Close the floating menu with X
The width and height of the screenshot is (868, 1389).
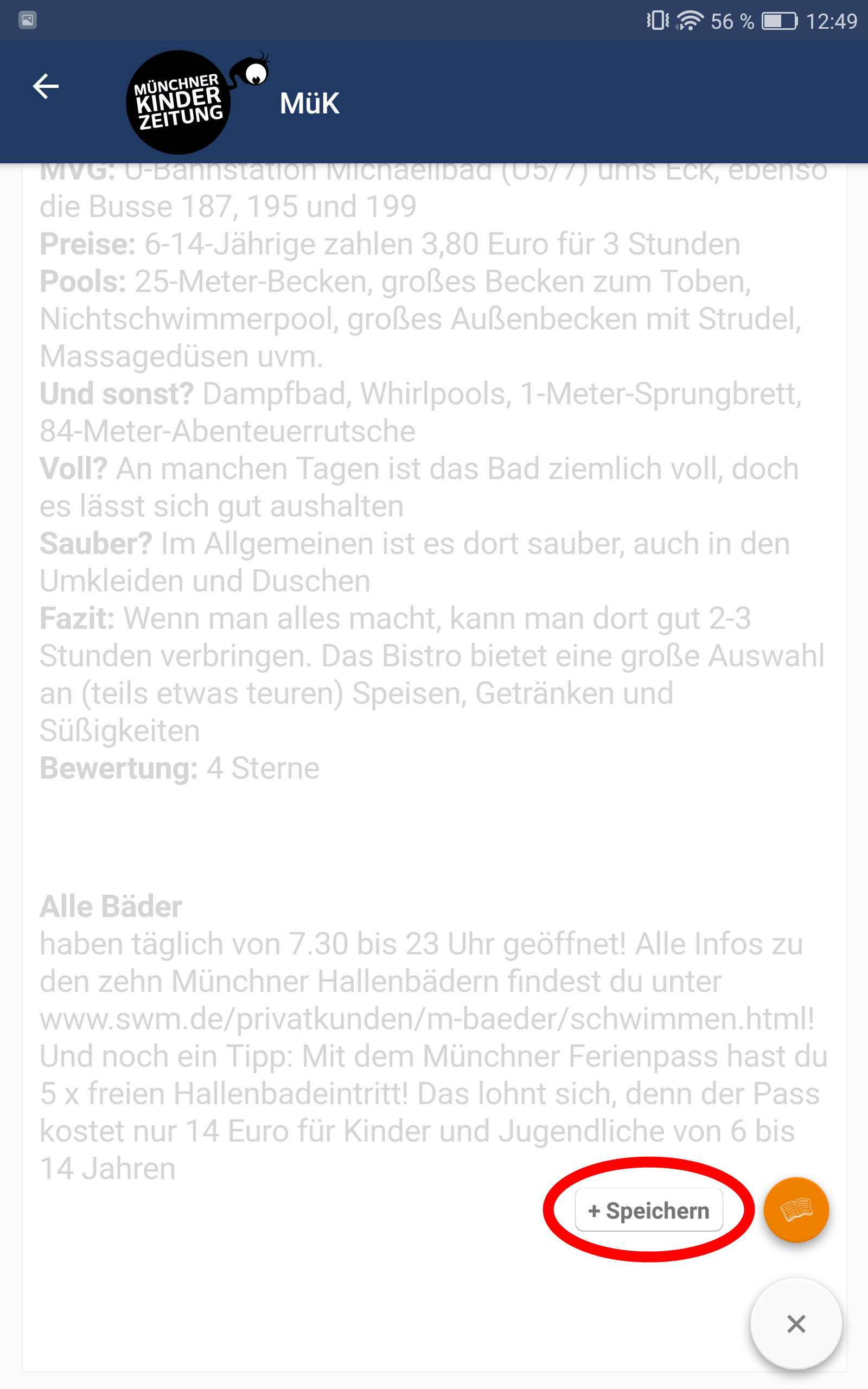[796, 1324]
